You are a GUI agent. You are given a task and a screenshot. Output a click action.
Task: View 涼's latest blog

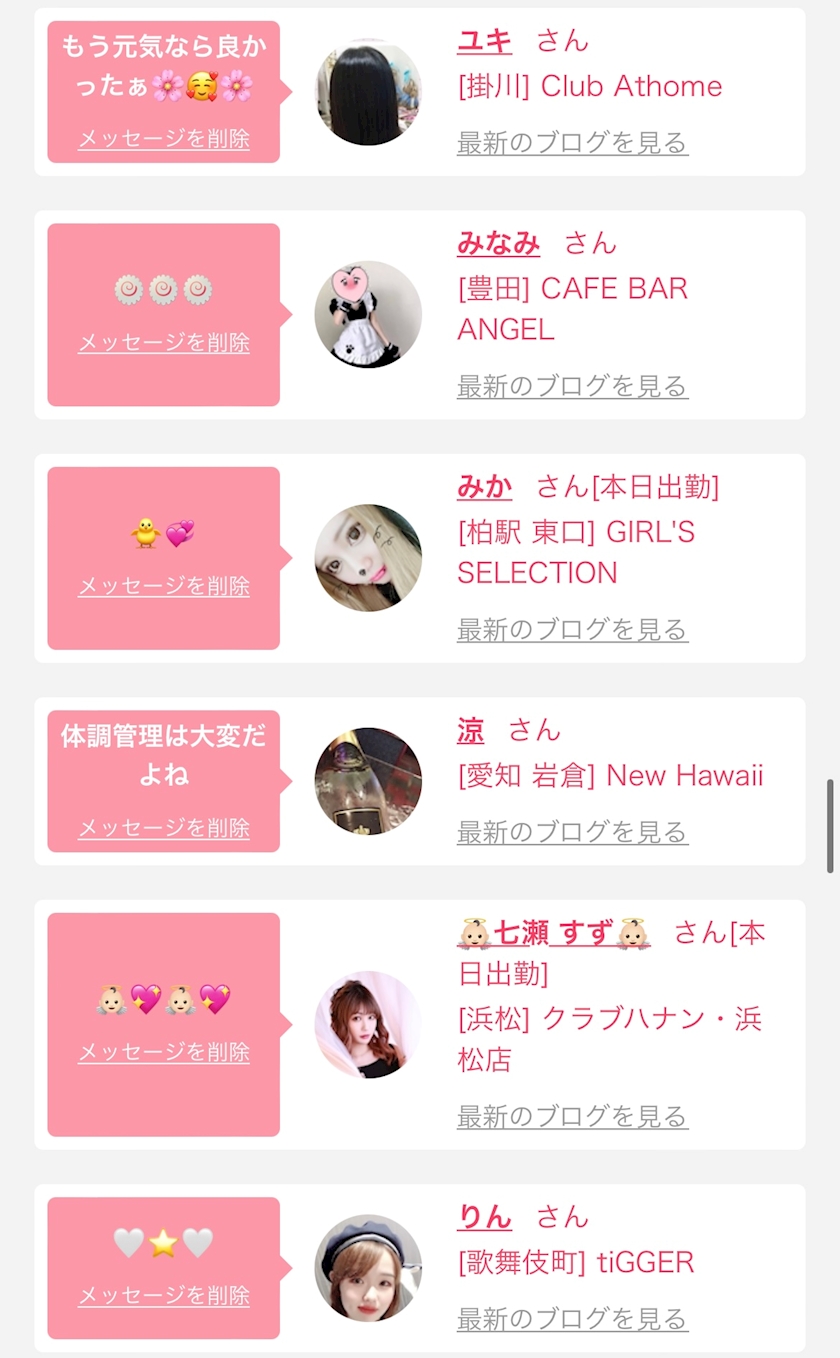[x=572, y=832]
